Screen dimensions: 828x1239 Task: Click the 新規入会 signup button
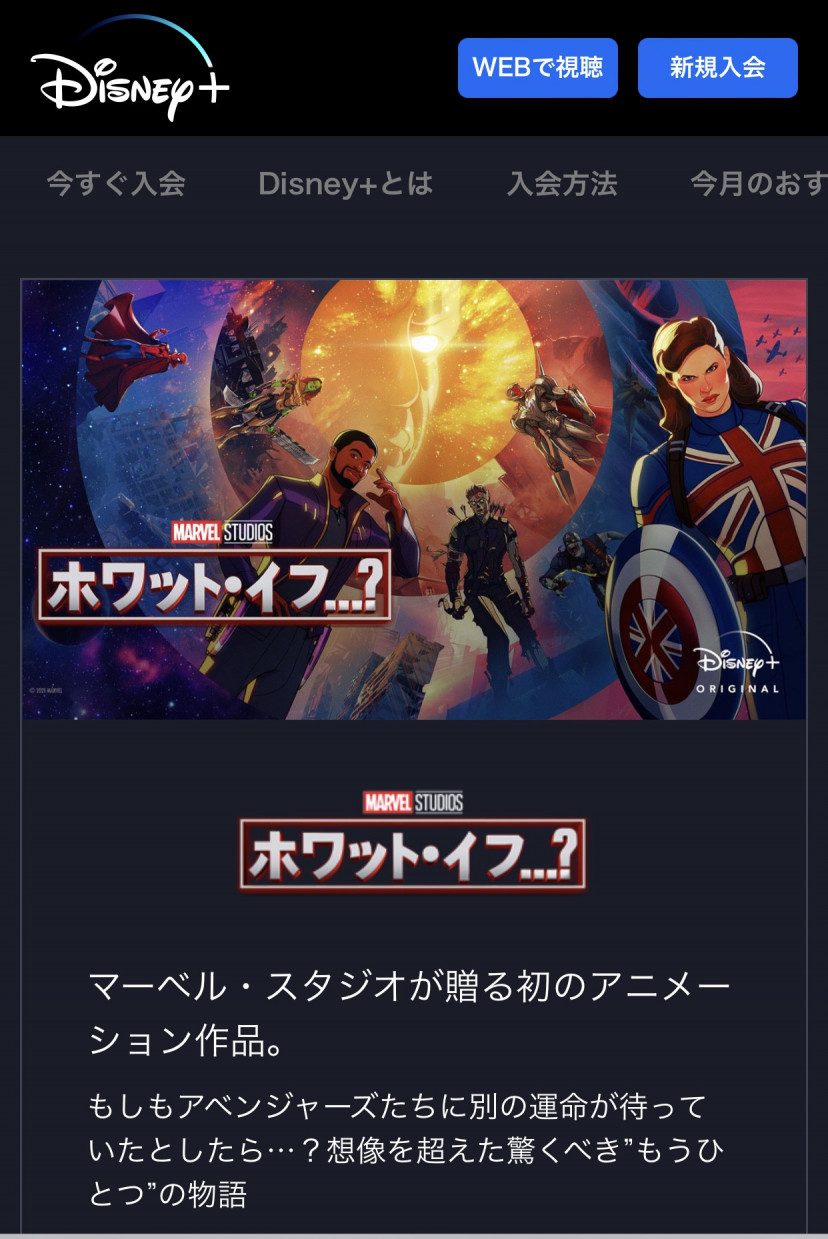pyautogui.click(x=717, y=68)
